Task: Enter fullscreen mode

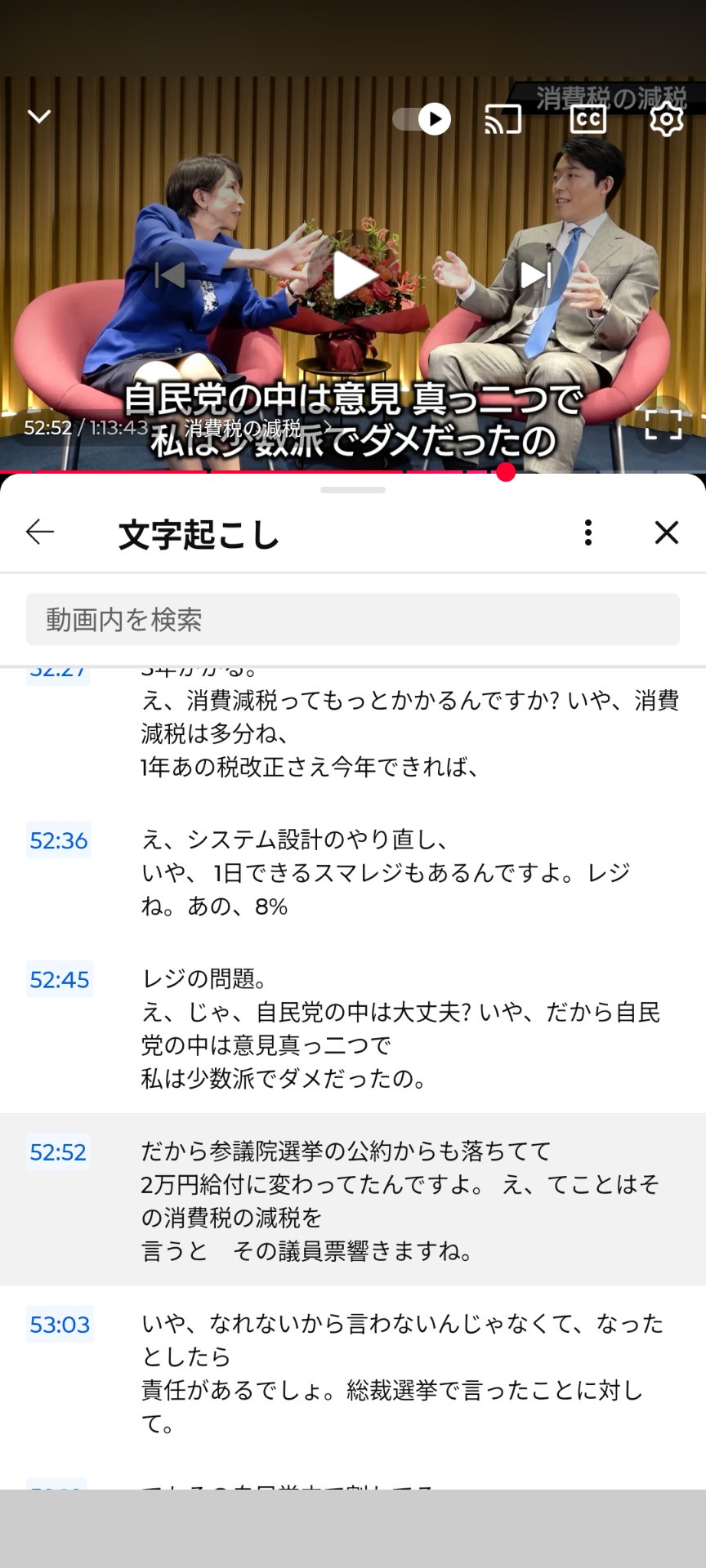Action: (x=663, y=425)
